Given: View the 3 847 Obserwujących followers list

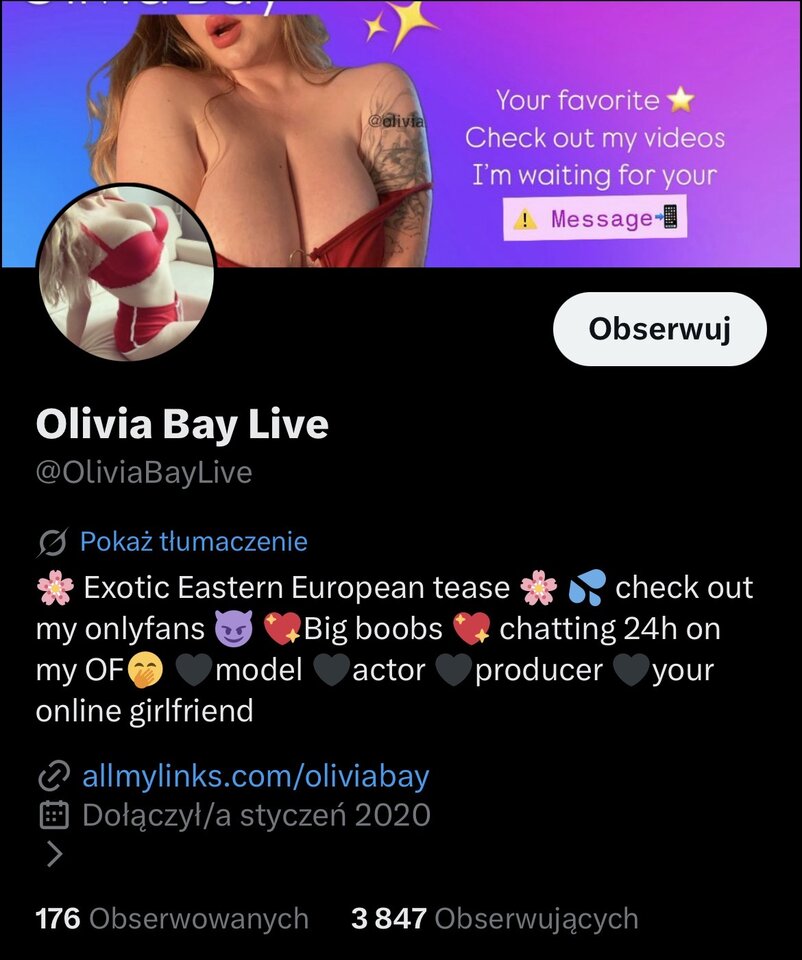Looking at the screenshot, I should (494, 918).
